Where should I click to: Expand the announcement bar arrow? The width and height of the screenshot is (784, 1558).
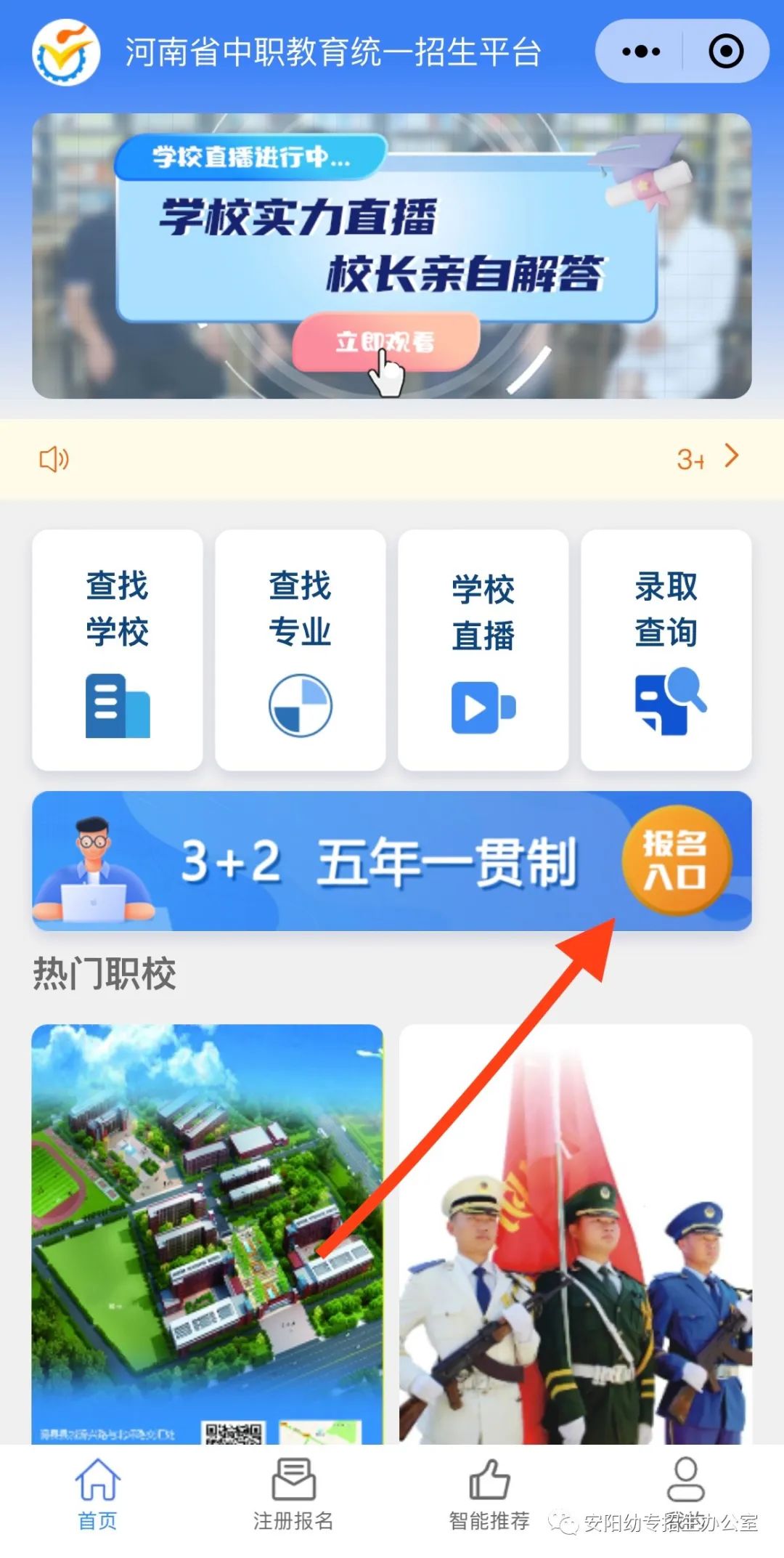coord(731,457)
